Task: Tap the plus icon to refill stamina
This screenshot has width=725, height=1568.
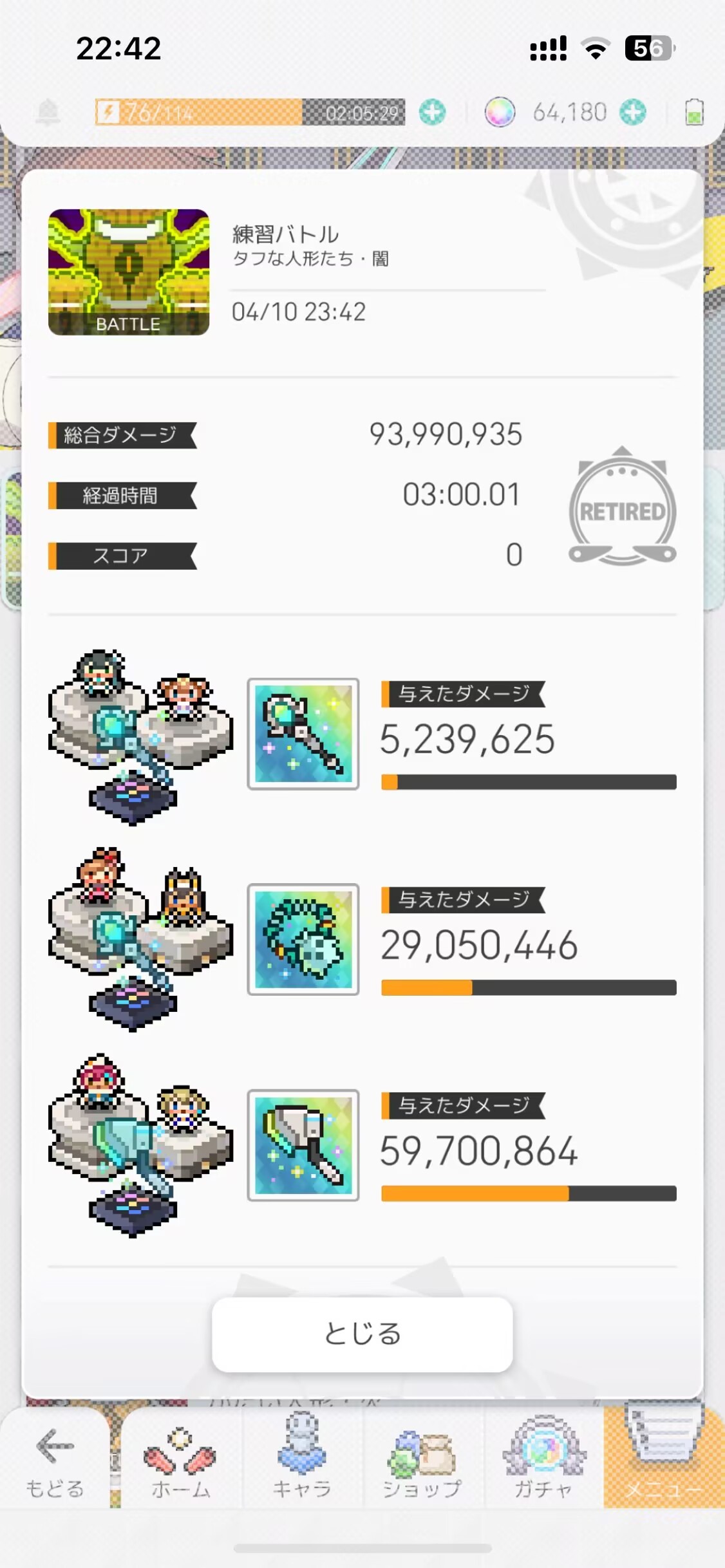Action: click(432, 113)
